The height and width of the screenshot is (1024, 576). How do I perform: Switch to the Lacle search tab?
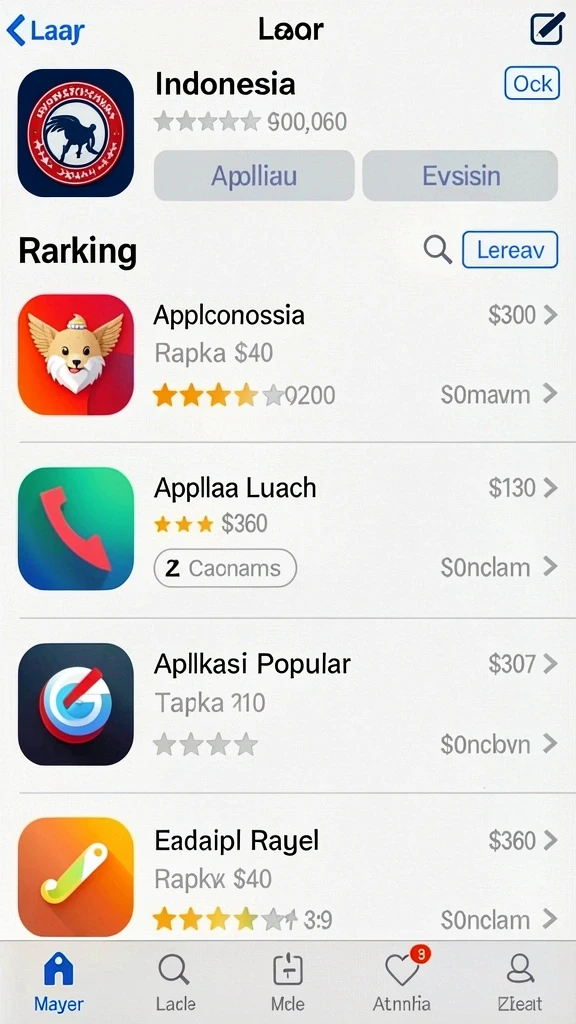pos(175,982)
